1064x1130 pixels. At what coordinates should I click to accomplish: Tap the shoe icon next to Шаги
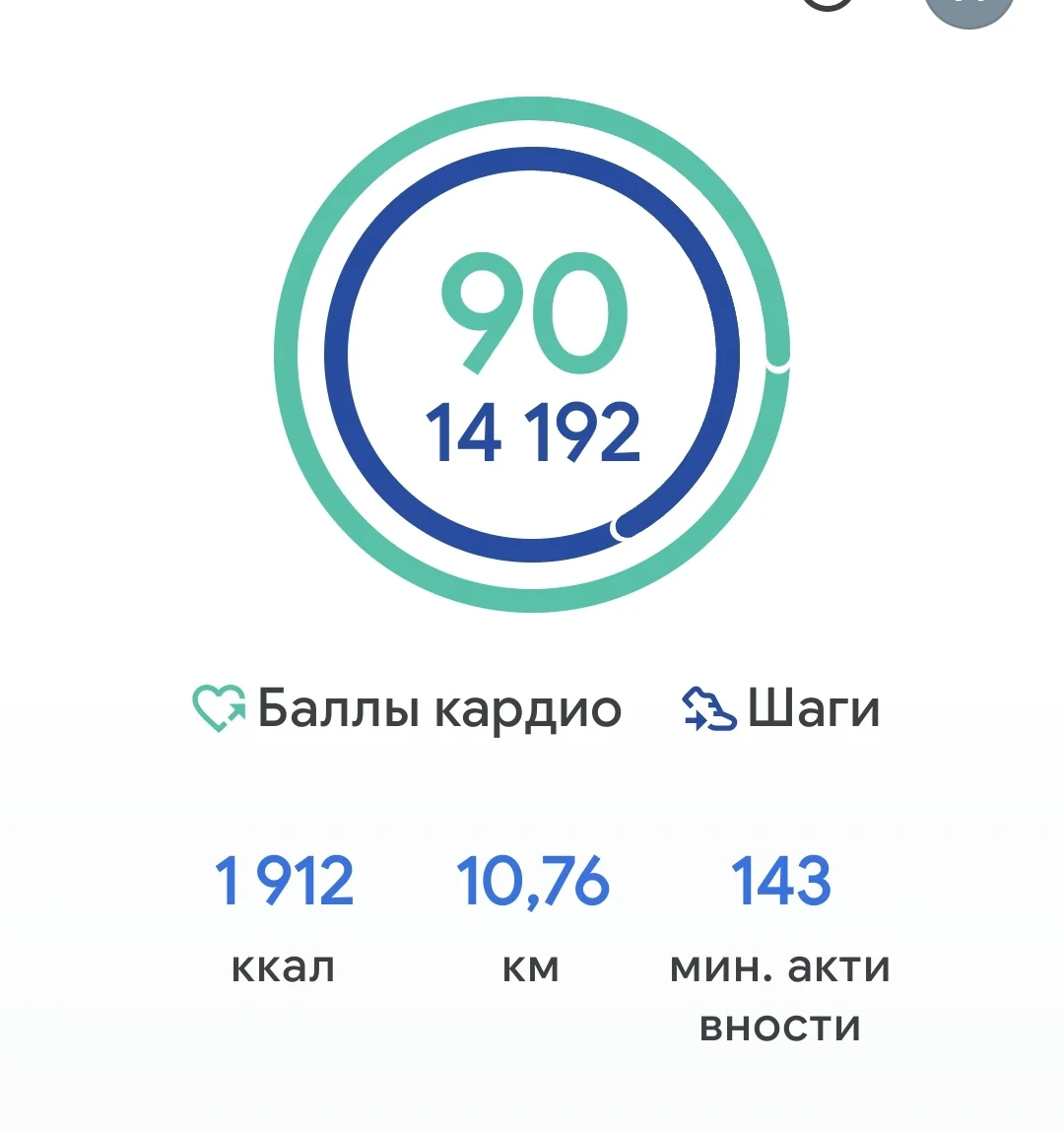point(707,707)
